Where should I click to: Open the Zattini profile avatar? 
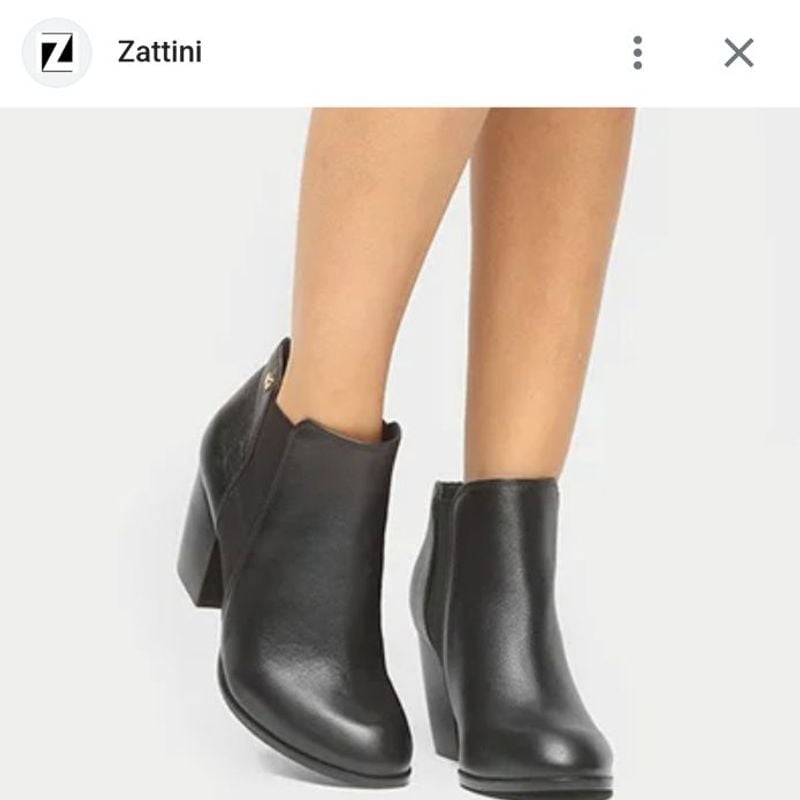(x=57, y=52)
